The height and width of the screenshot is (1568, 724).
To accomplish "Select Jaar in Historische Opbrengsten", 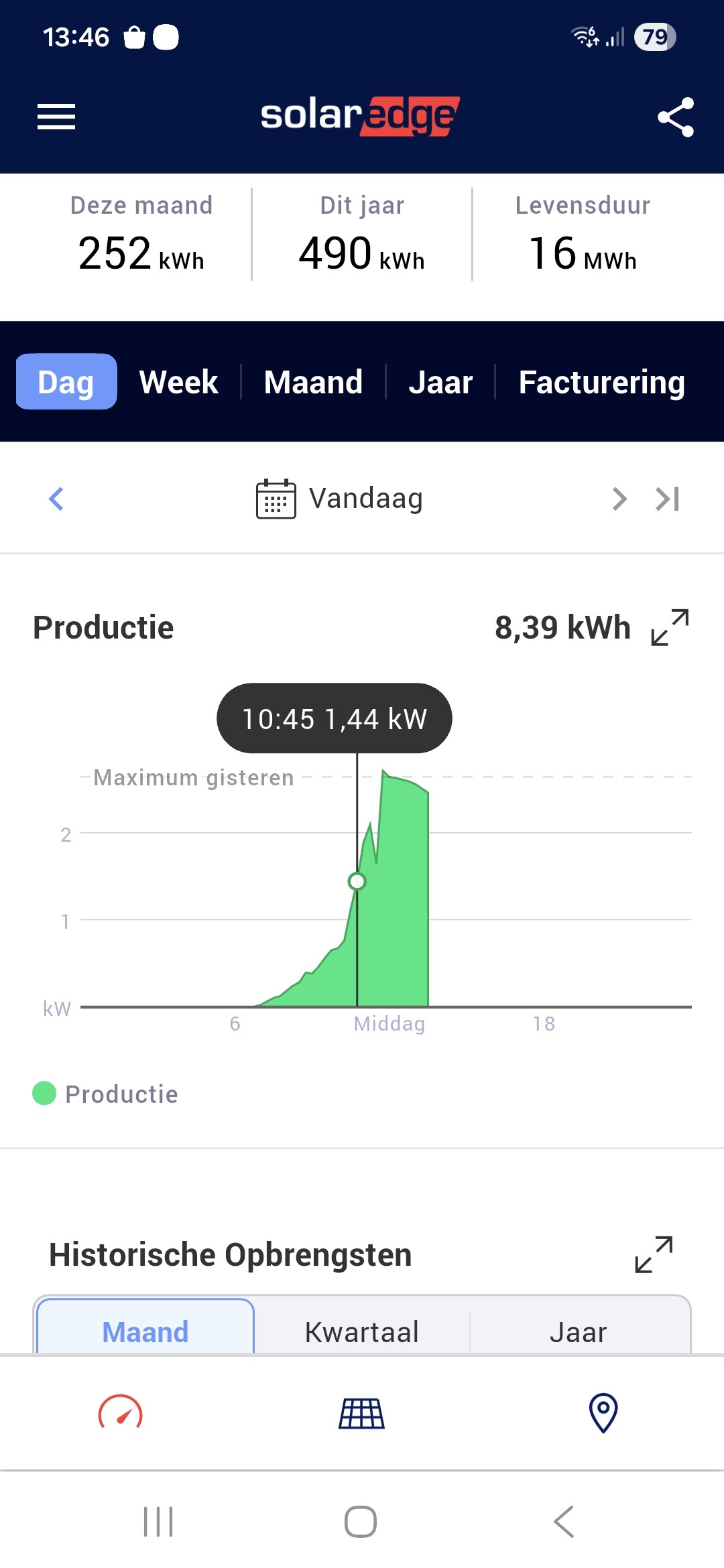I will [578, 1331].
